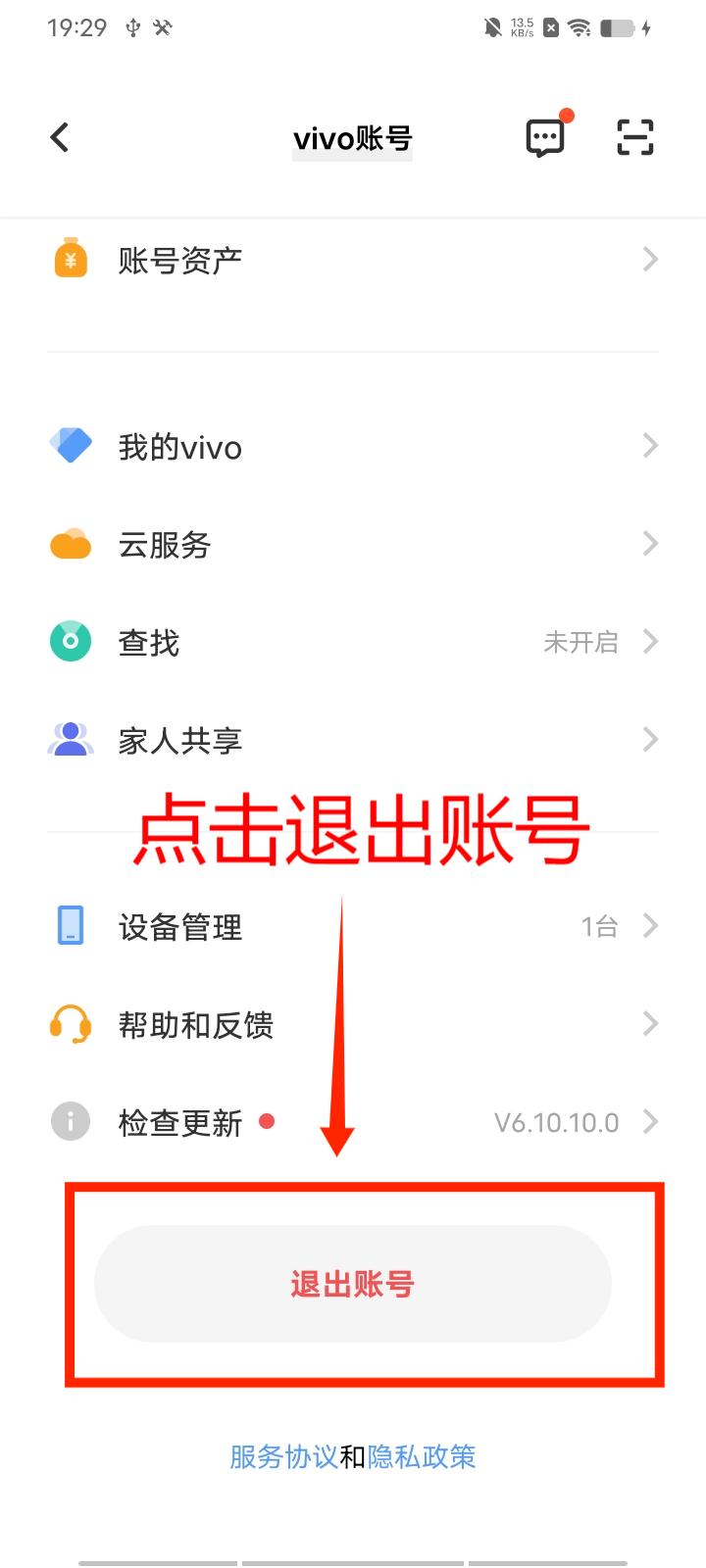Open the 隐私政策 link
Image resolution: width=706 pixels, height=1568 pixels.
tap(422, 1457)
